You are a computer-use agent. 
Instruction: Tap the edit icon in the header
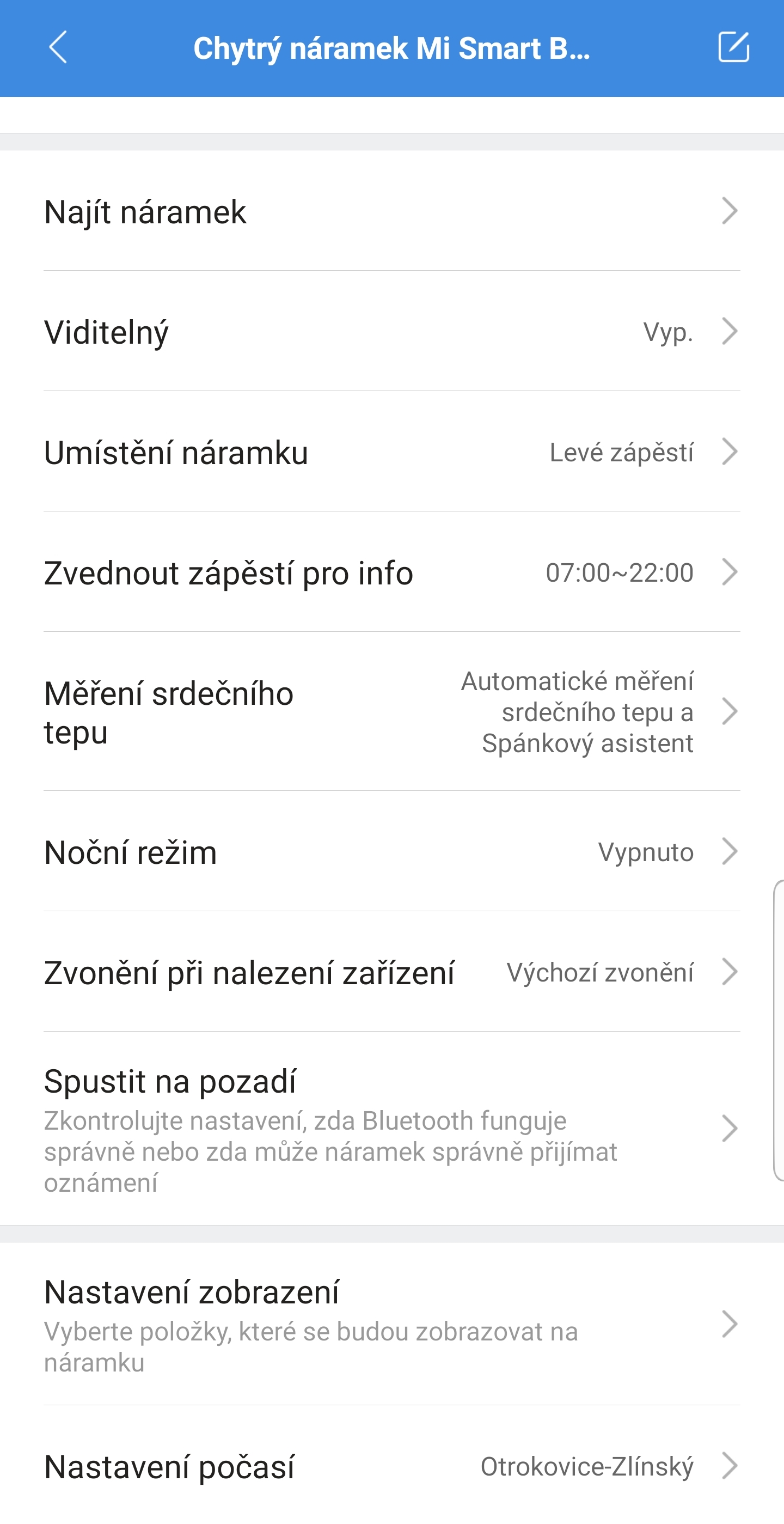(x=733, y=47)
